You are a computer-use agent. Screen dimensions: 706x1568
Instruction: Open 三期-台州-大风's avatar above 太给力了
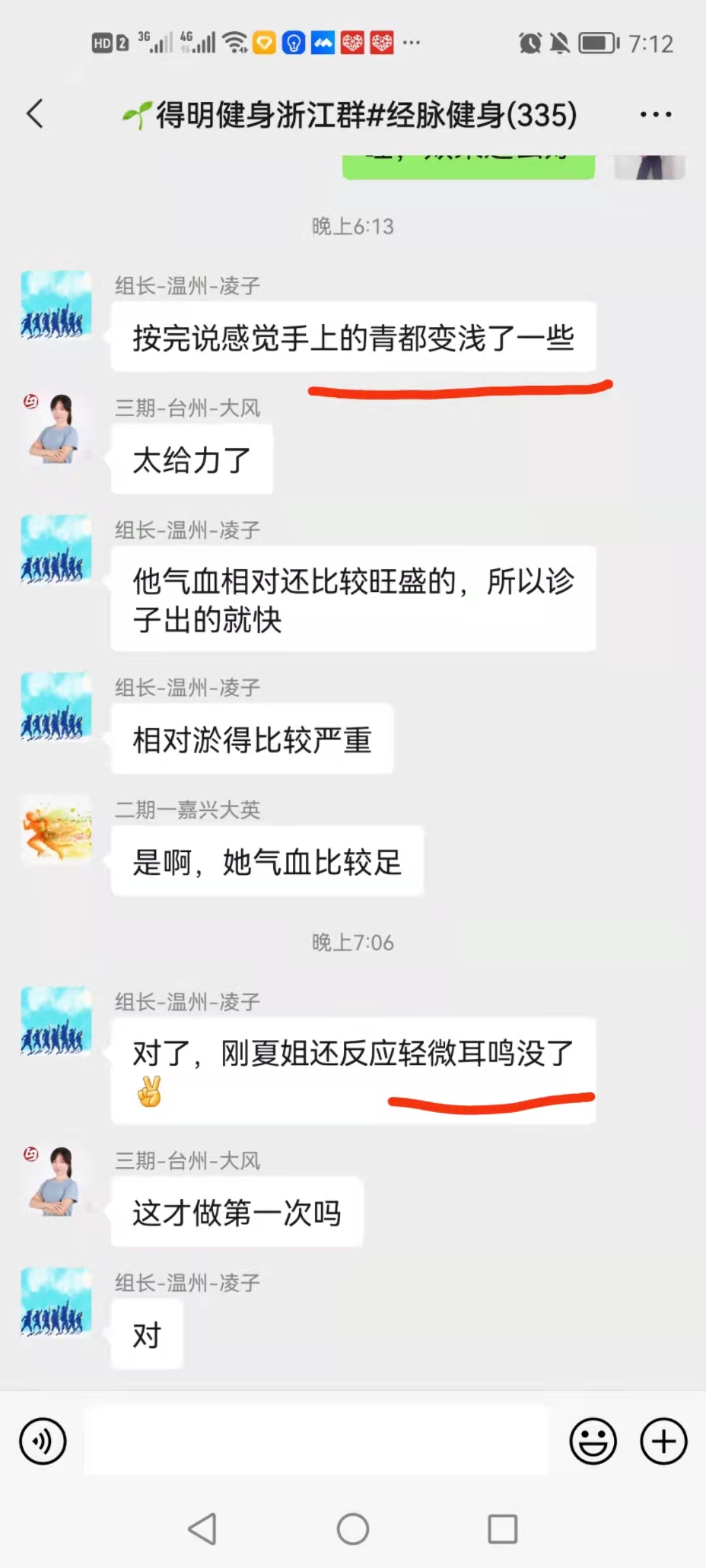click(x=56, y=428)
